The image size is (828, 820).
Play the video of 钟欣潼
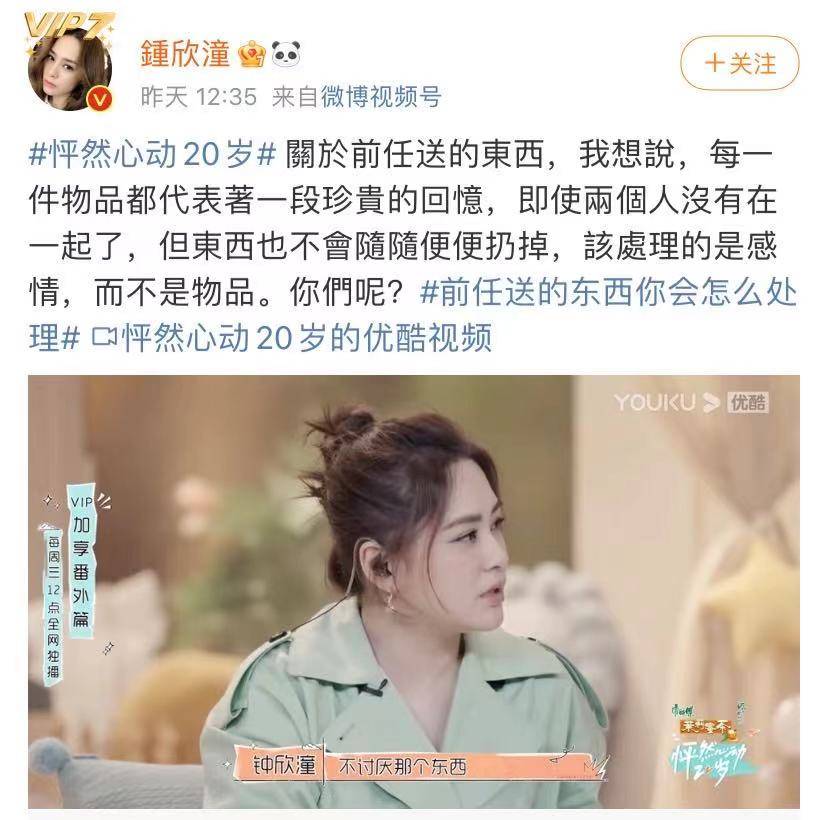point(413,590)
